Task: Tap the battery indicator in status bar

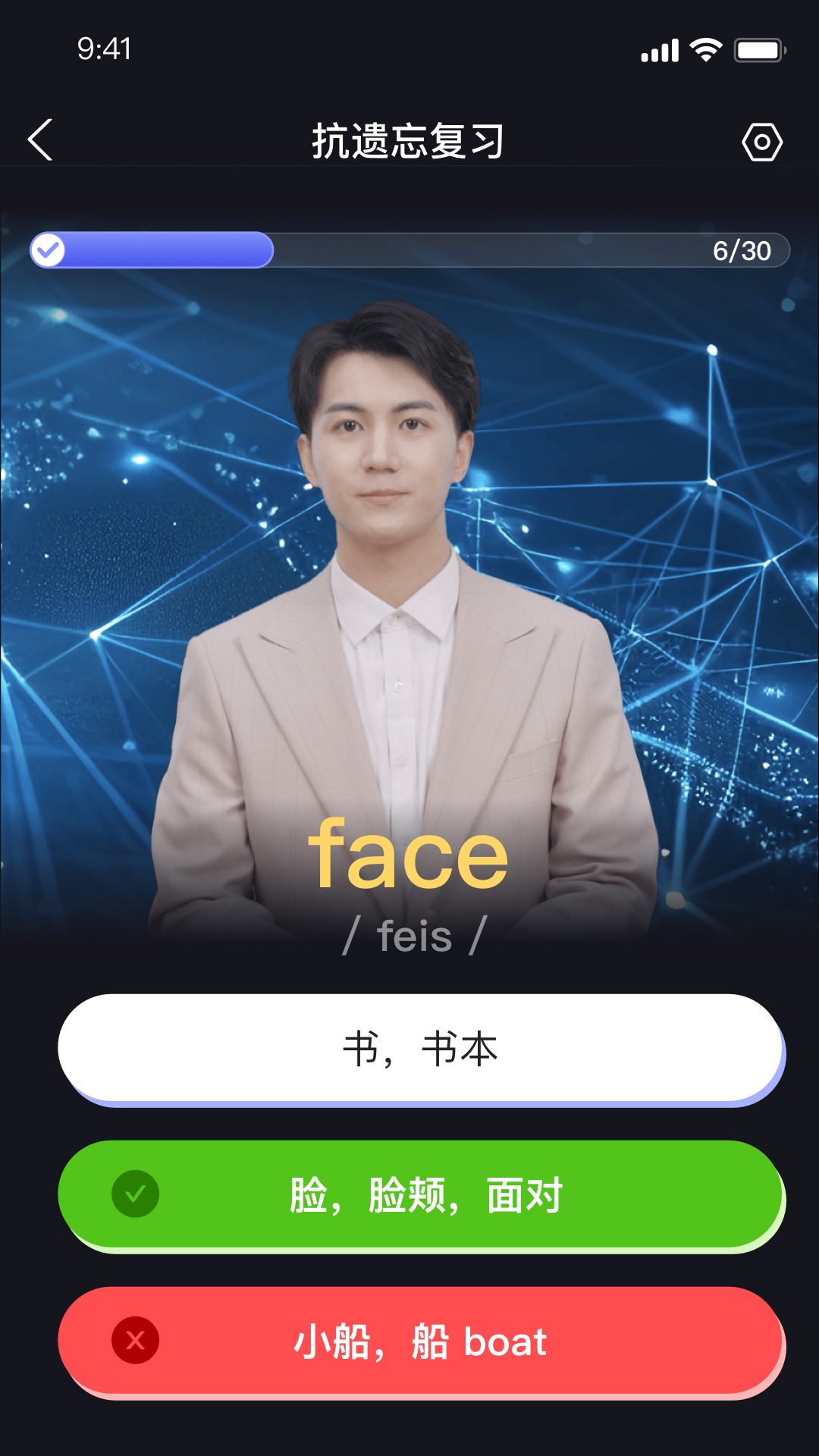Action: [x=758, y=49]
